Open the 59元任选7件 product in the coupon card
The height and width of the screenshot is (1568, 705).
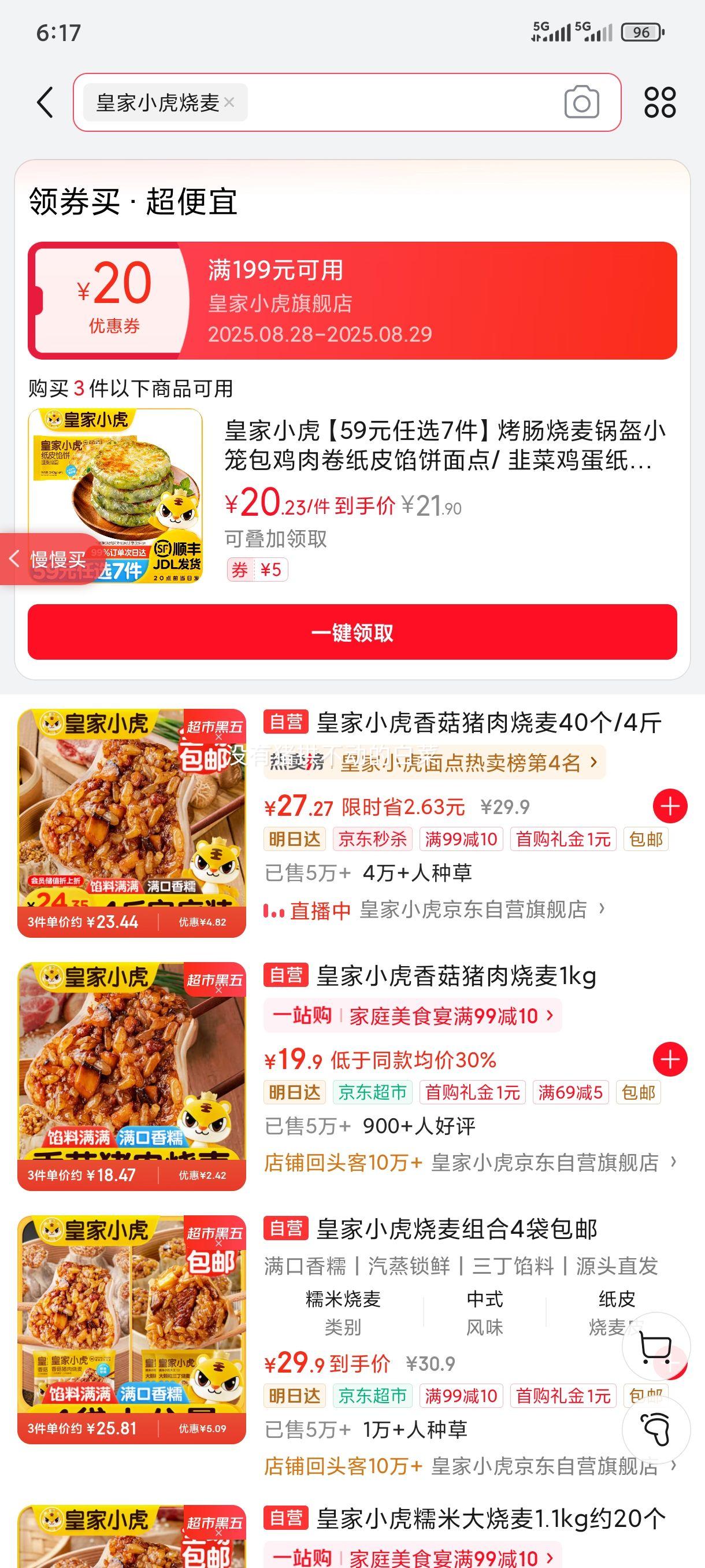click(444, 446)
